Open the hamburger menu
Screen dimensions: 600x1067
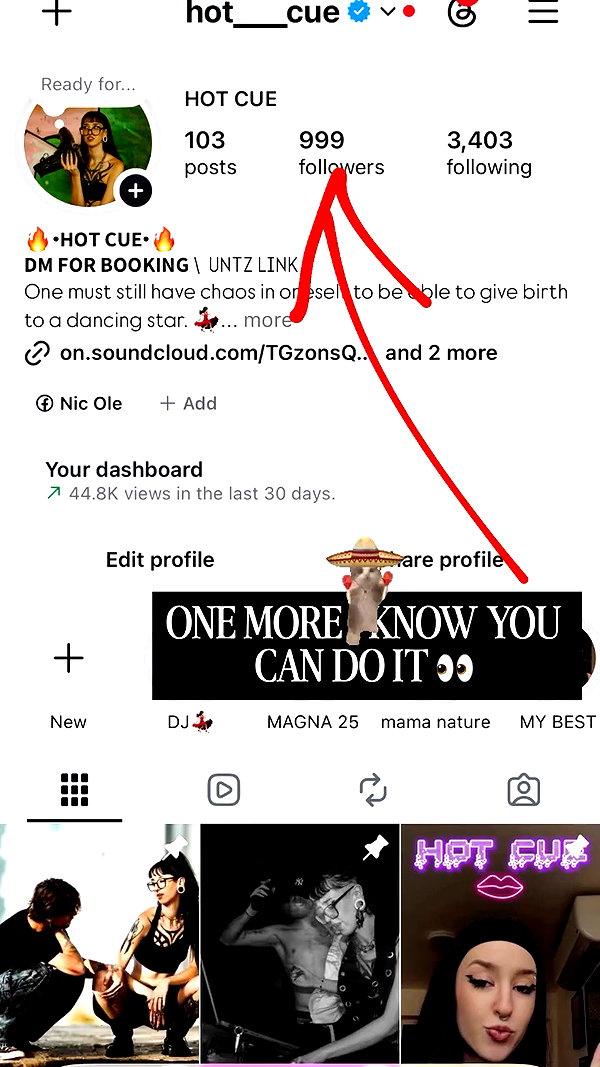(x=543, y=12)
